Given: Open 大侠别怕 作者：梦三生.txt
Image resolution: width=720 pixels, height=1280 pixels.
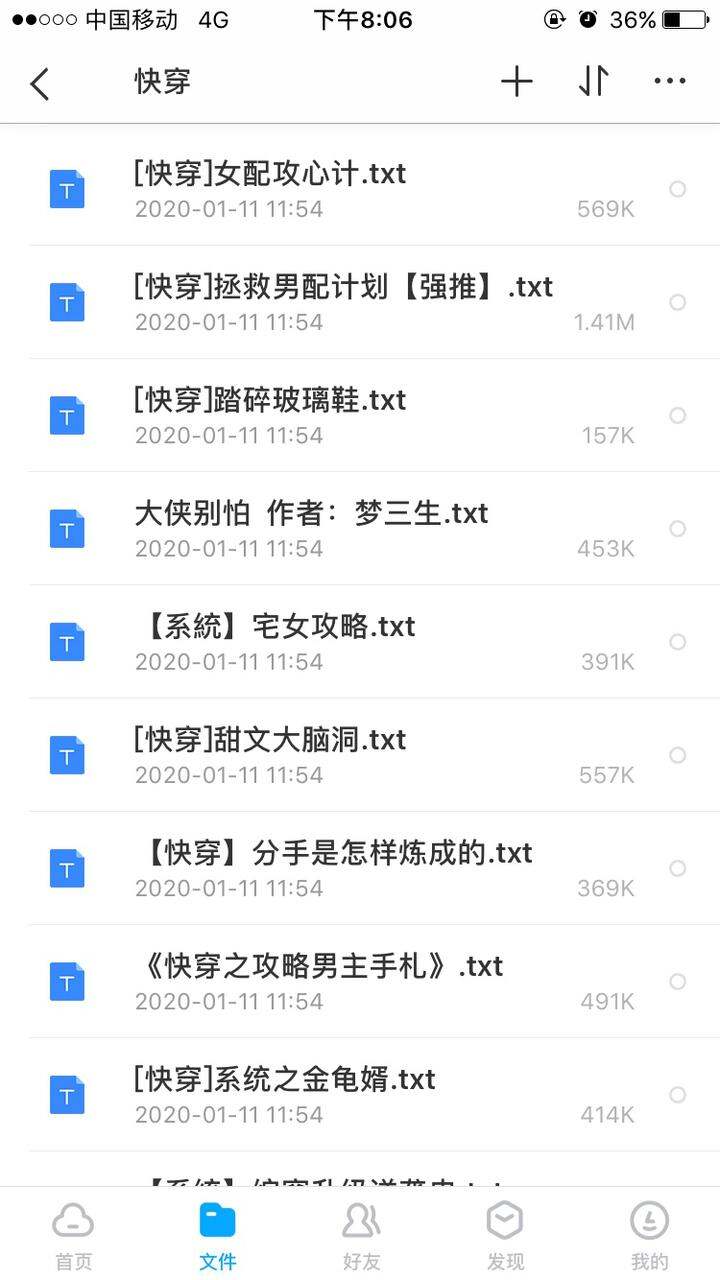Looking at the screenshot, I should 360,528.
